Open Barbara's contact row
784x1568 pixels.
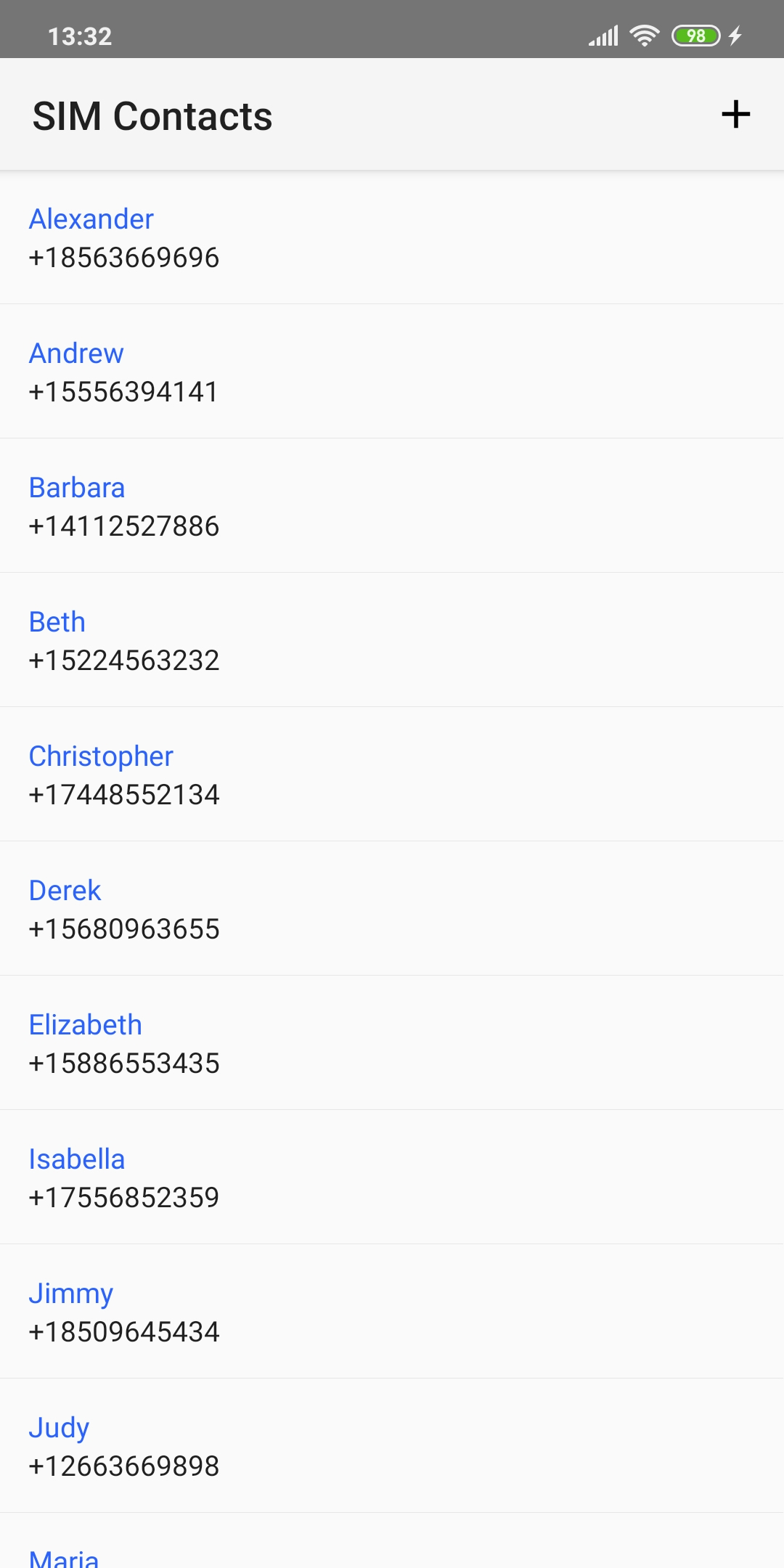pyautogui.click(x=392, y=506)
